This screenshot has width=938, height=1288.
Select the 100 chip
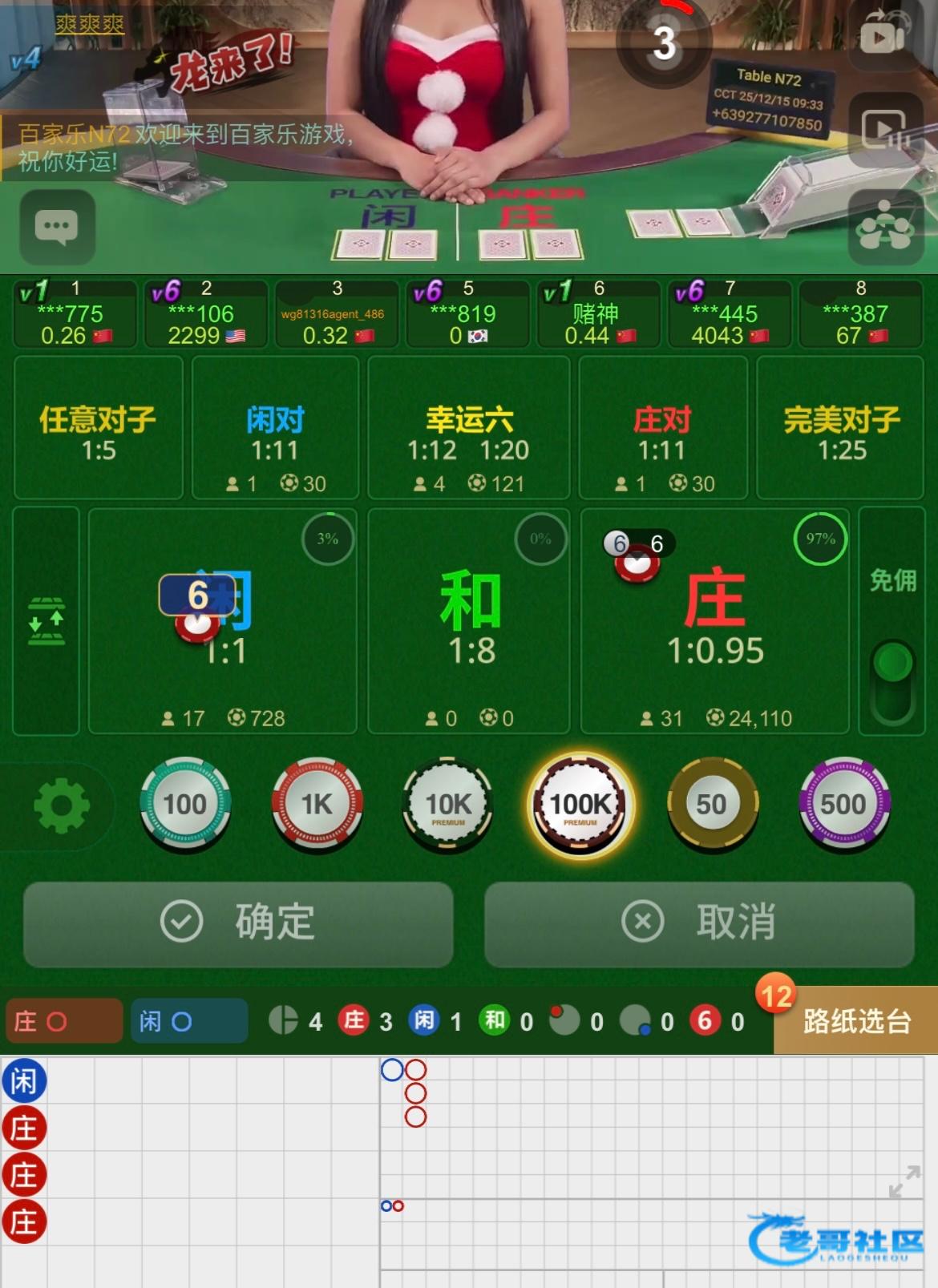pos(185,804)
